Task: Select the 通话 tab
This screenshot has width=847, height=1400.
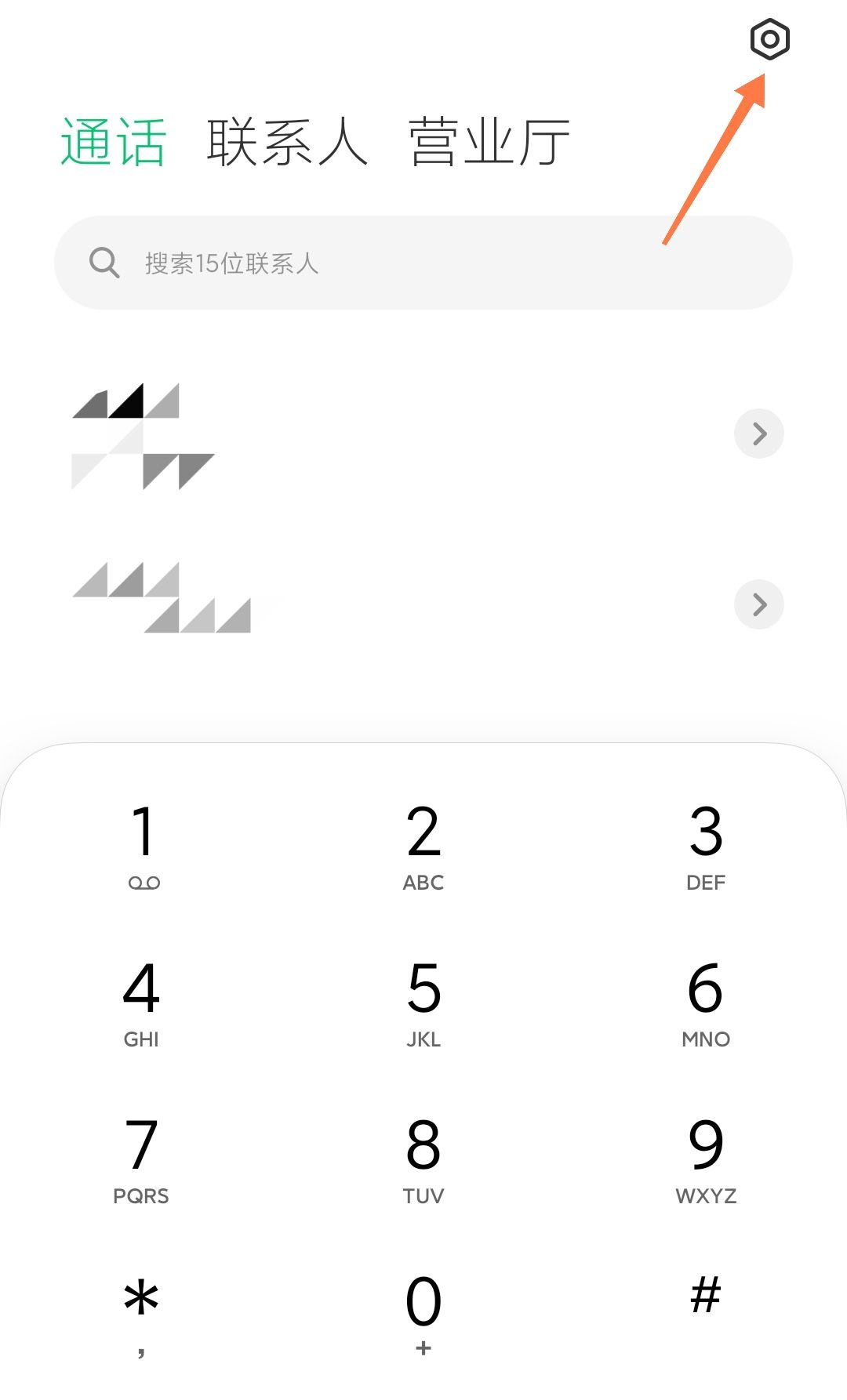Action: [114, 143]
